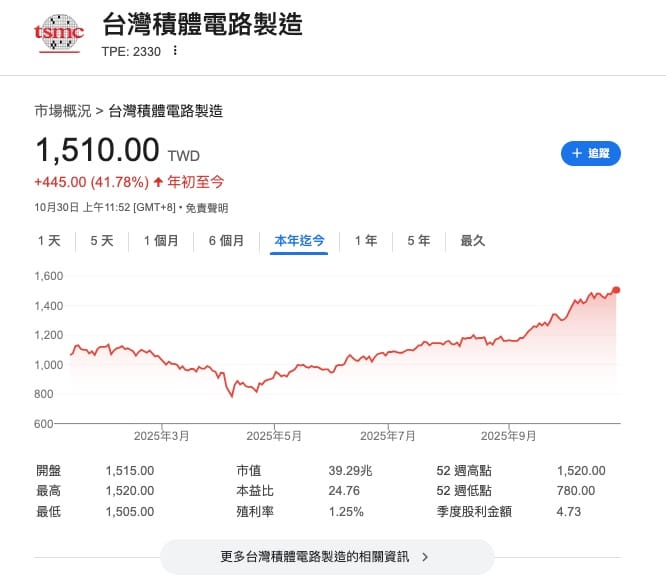Tap 免責聲明 disclaimer link

tap(208, 208)
